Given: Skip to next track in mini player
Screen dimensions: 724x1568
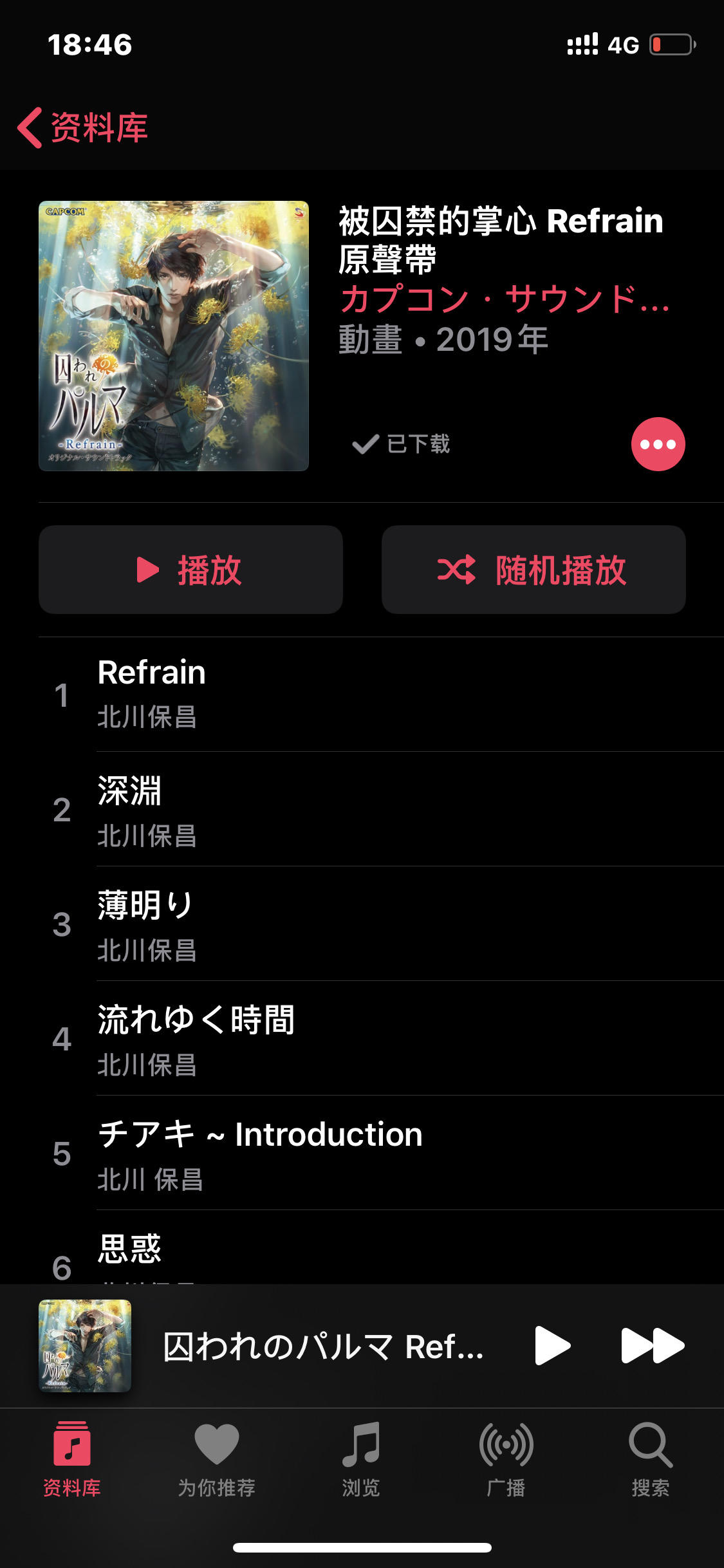Looking at the screenshot, I should (x=652, y=1345).
